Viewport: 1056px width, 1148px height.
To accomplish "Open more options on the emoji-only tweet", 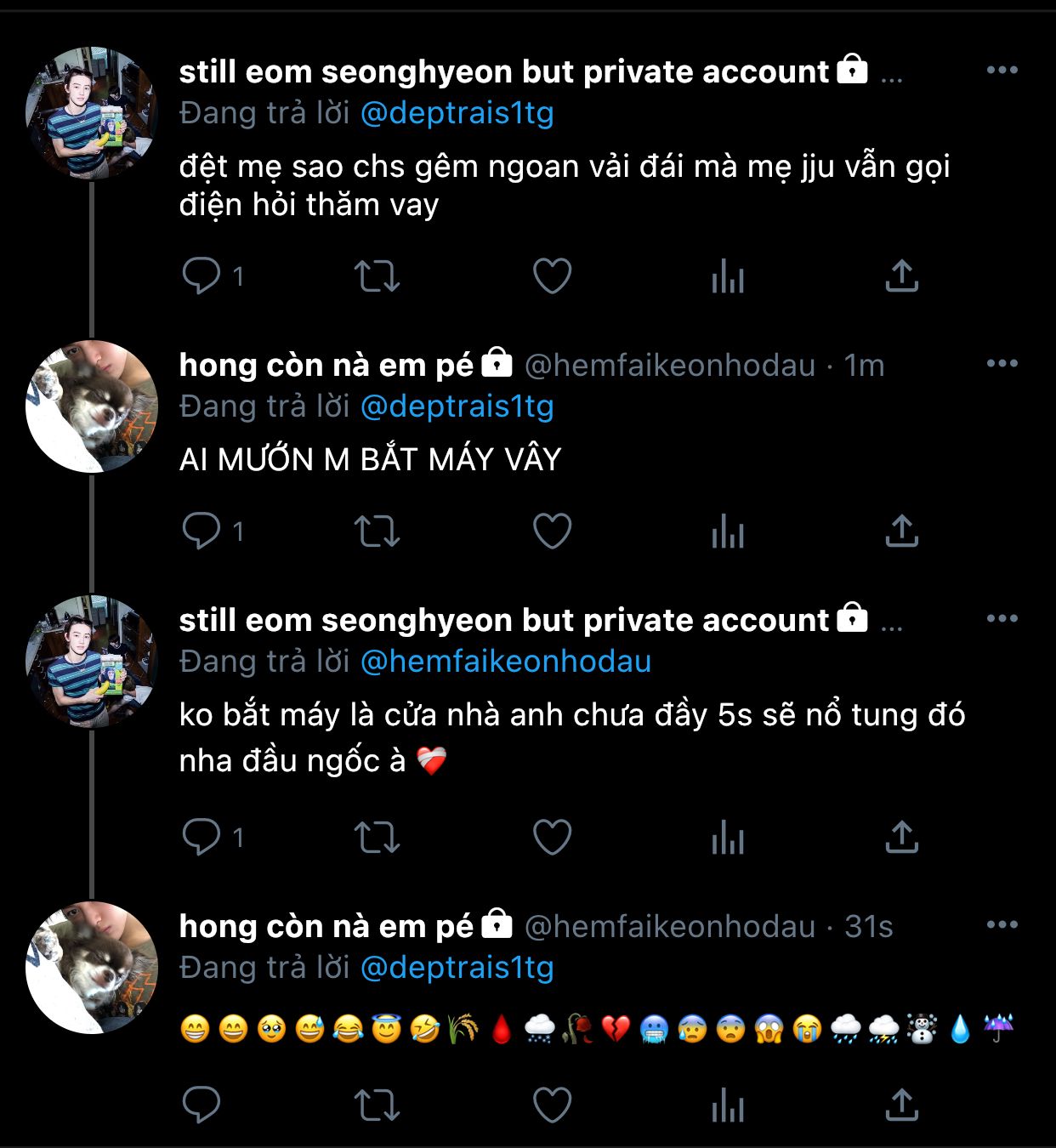I will (1002, 925).
